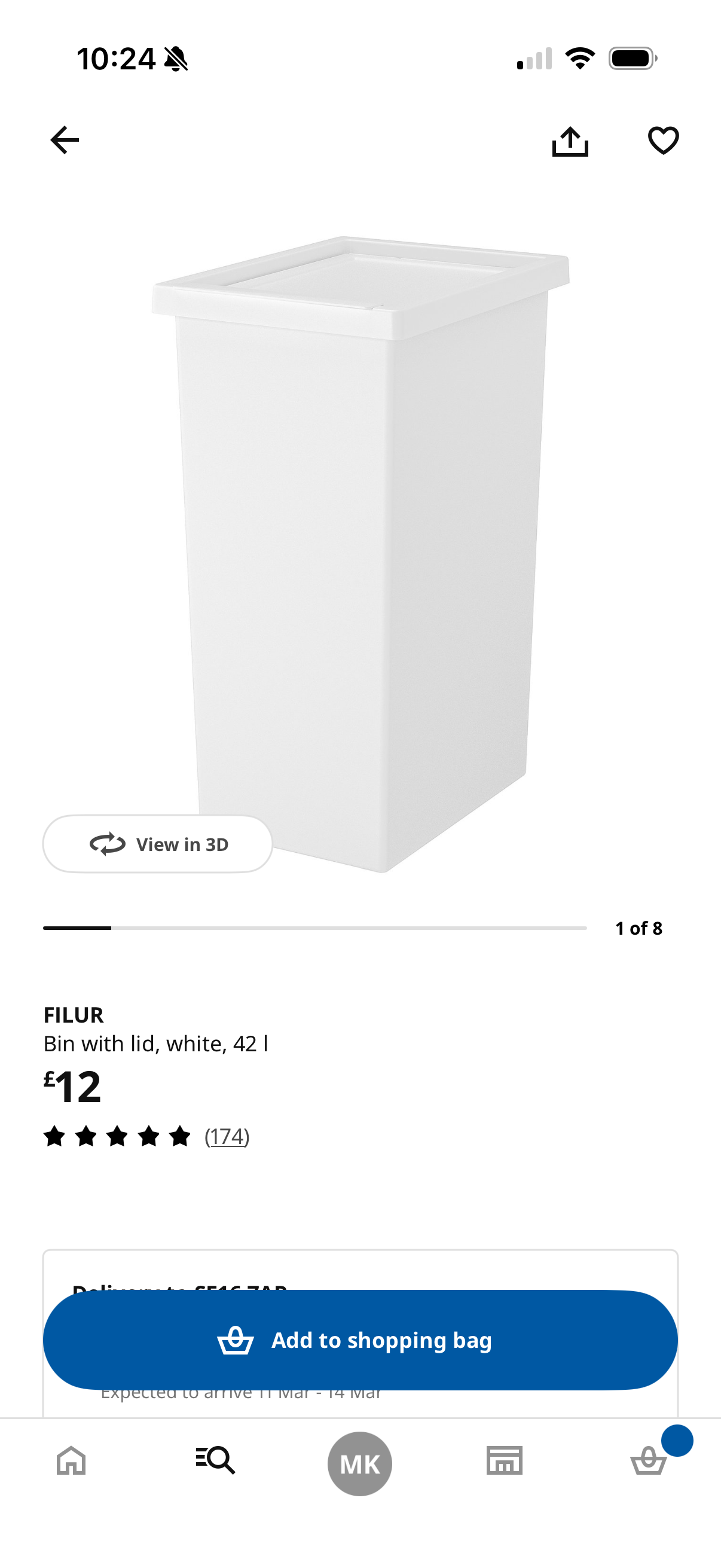Open the 174 customer reviews

pos(227,1136)
